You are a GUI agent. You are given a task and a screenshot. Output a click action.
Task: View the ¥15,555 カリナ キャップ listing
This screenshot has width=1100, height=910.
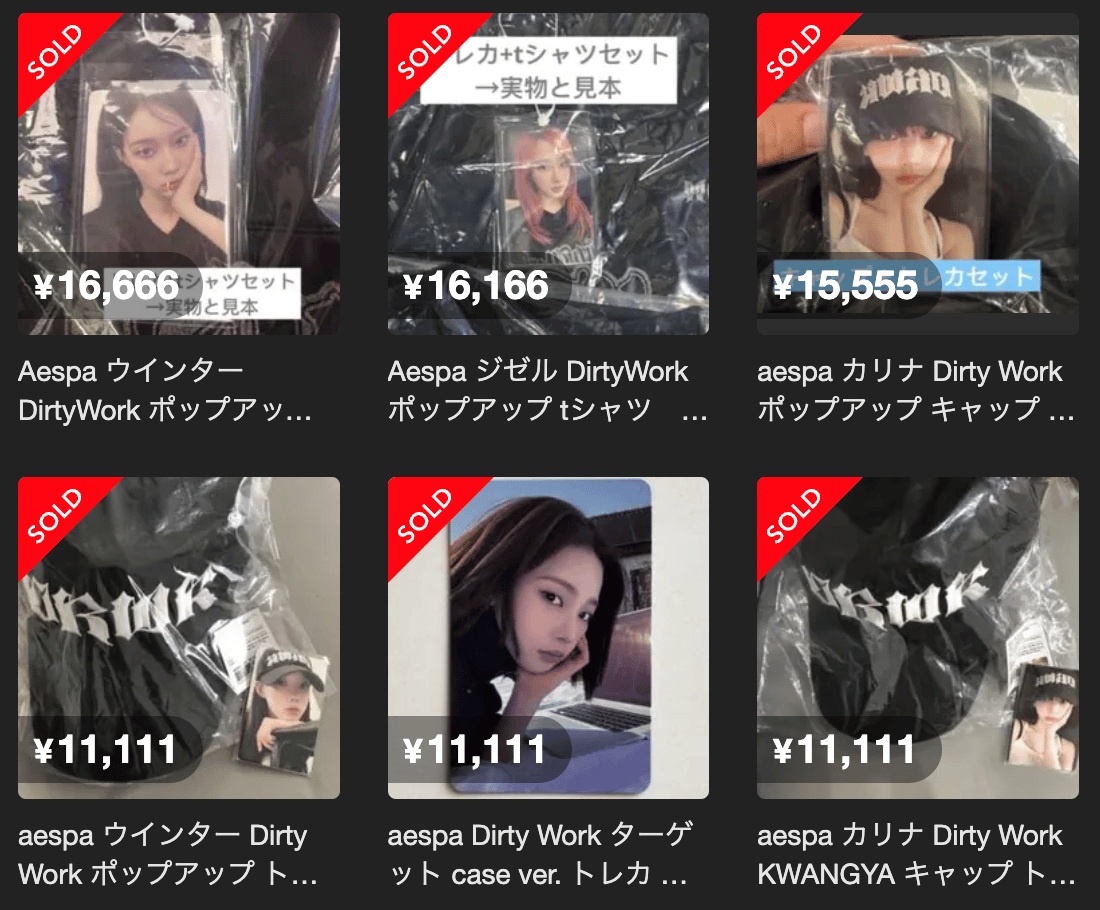tap(917, 174)
